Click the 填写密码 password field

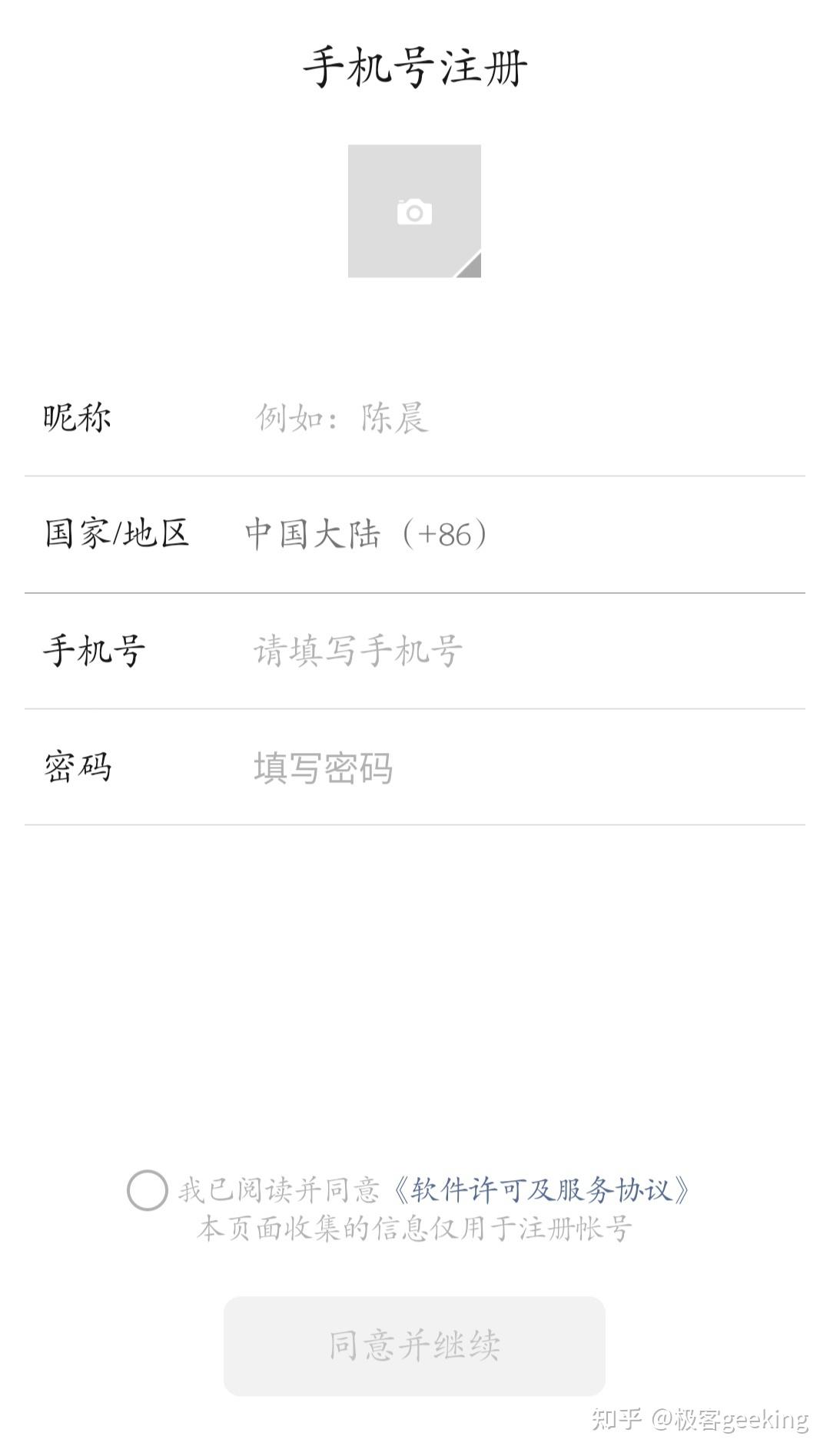(323, 770)
